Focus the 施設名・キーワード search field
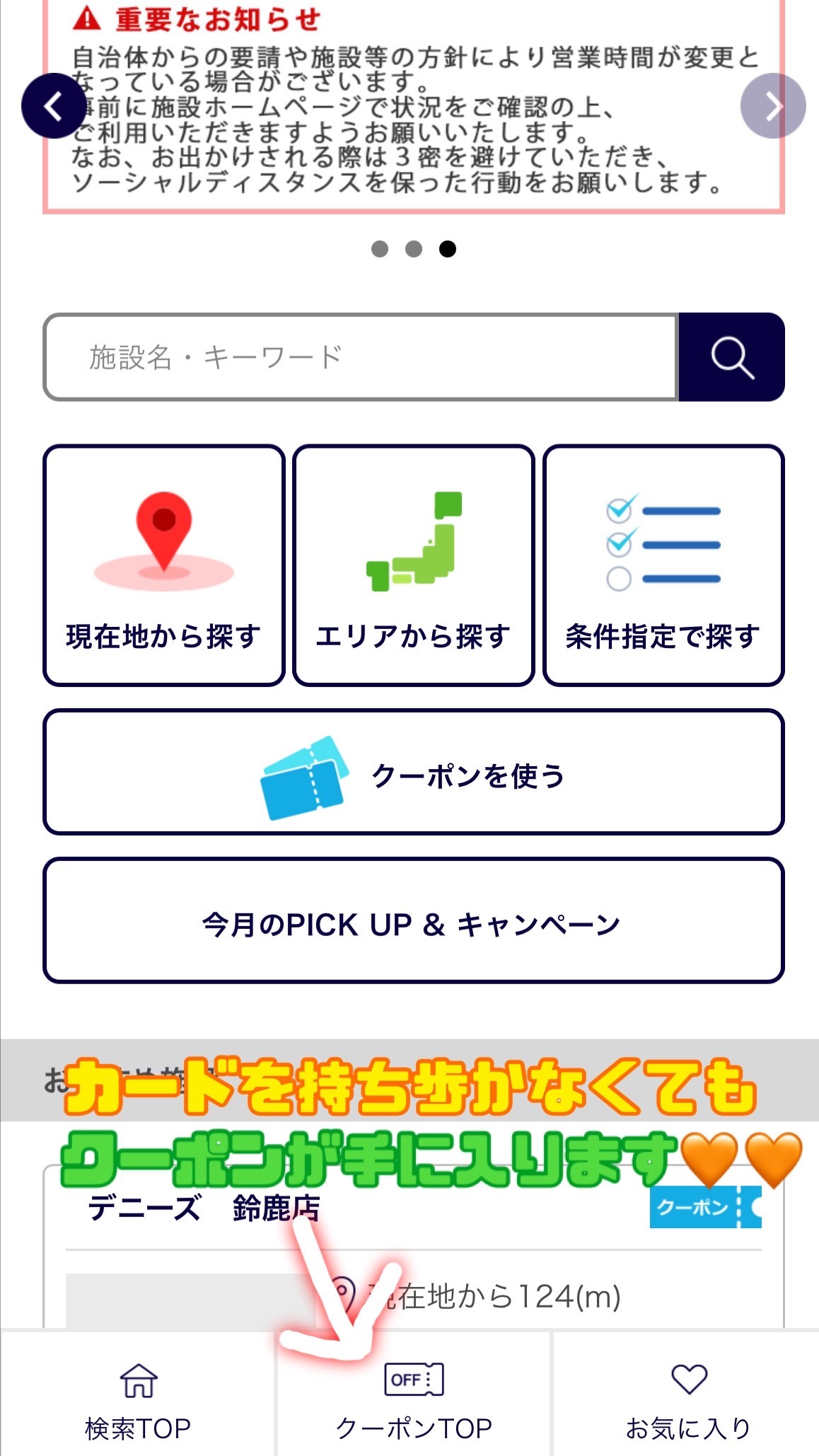819x1456 pixels. (361, 357)
